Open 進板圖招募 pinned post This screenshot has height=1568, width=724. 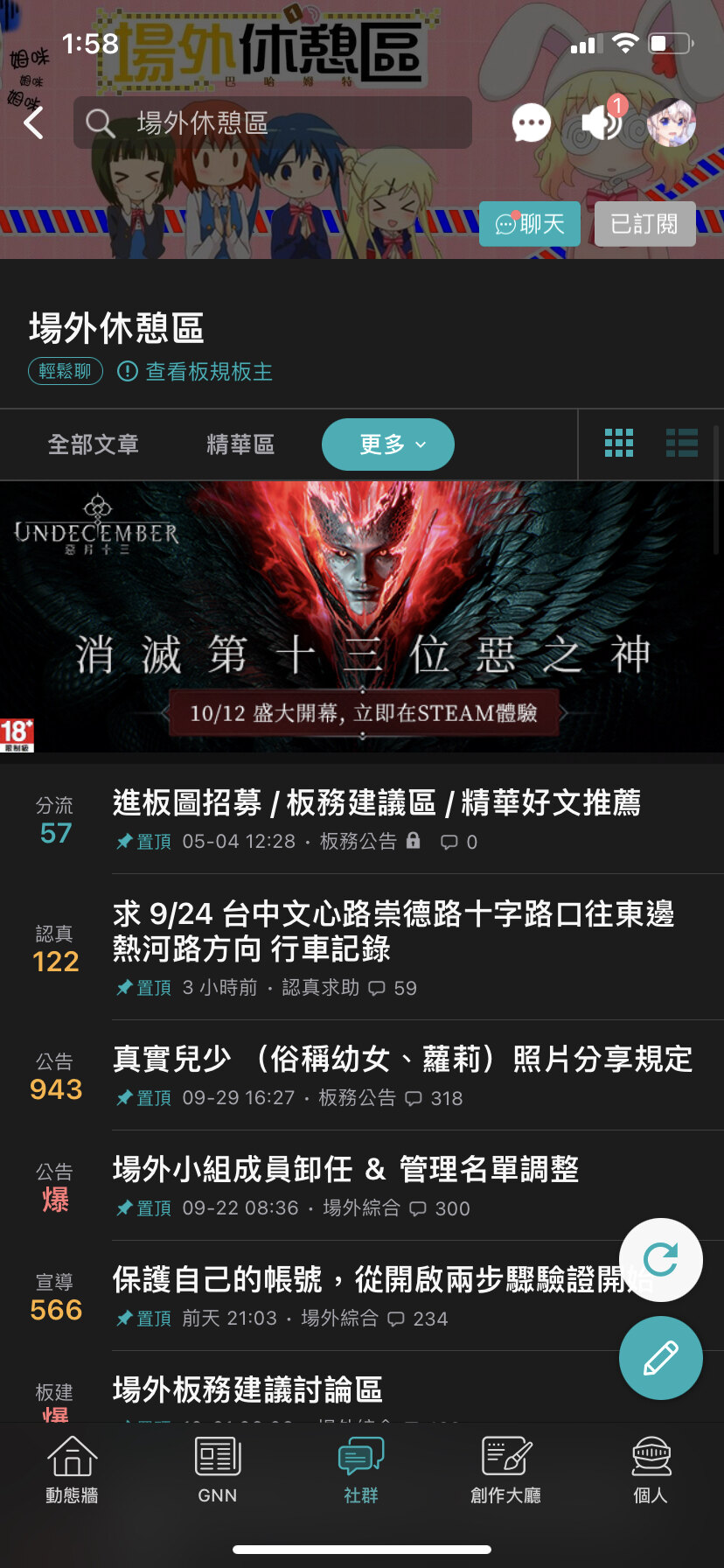pyautogui.click(x=376, y=802)
